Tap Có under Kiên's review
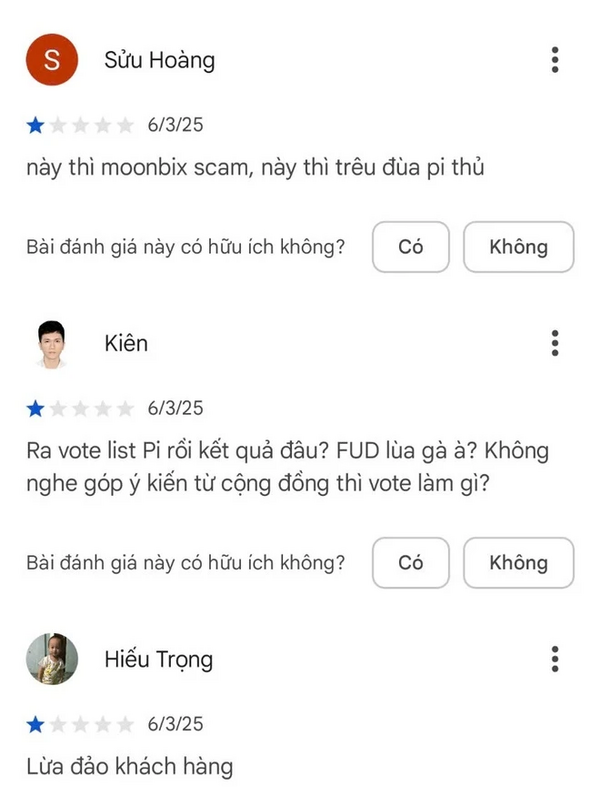 tap(411, 563)
